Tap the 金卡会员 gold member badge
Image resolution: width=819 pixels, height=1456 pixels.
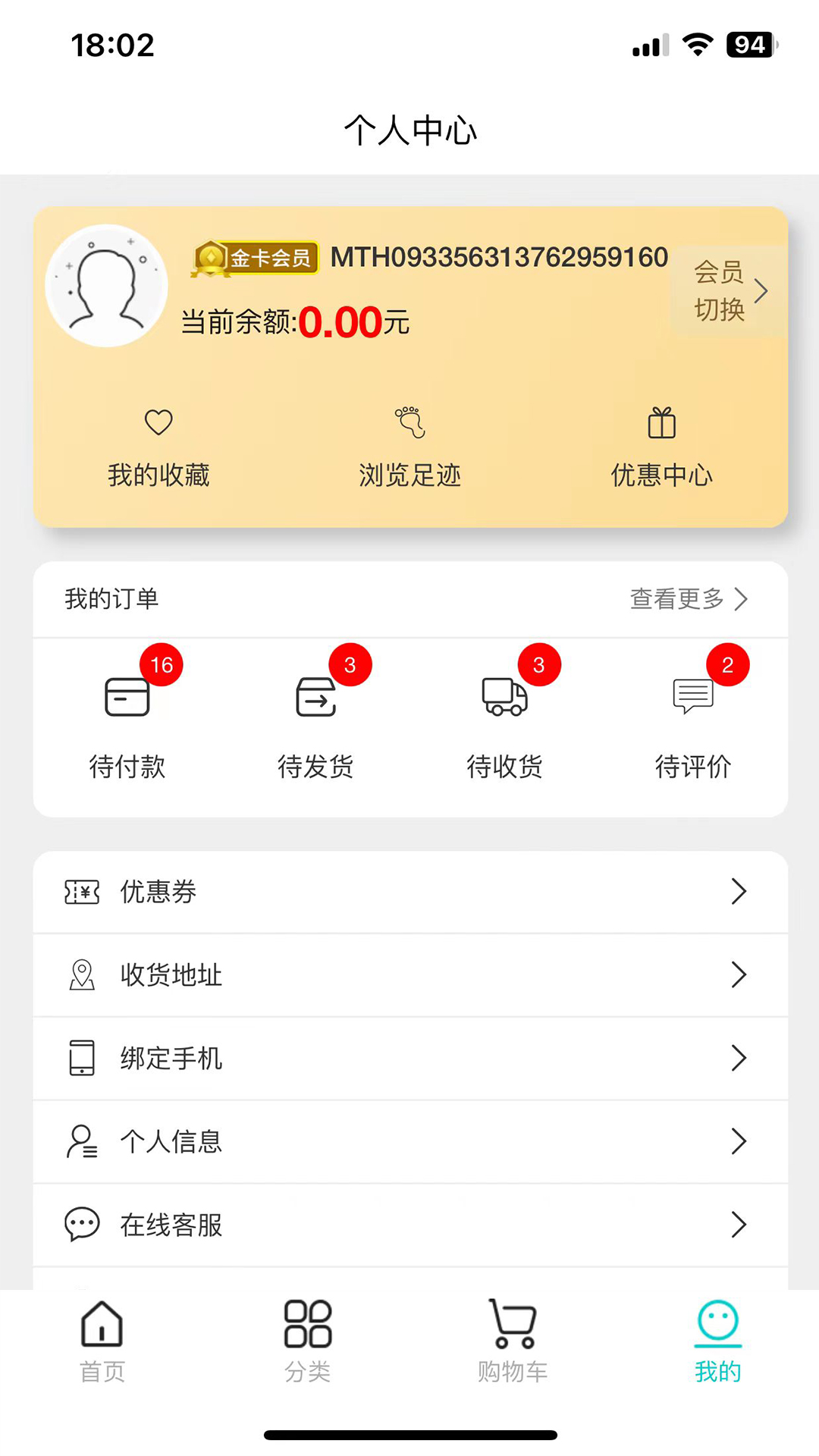[255, 256]
